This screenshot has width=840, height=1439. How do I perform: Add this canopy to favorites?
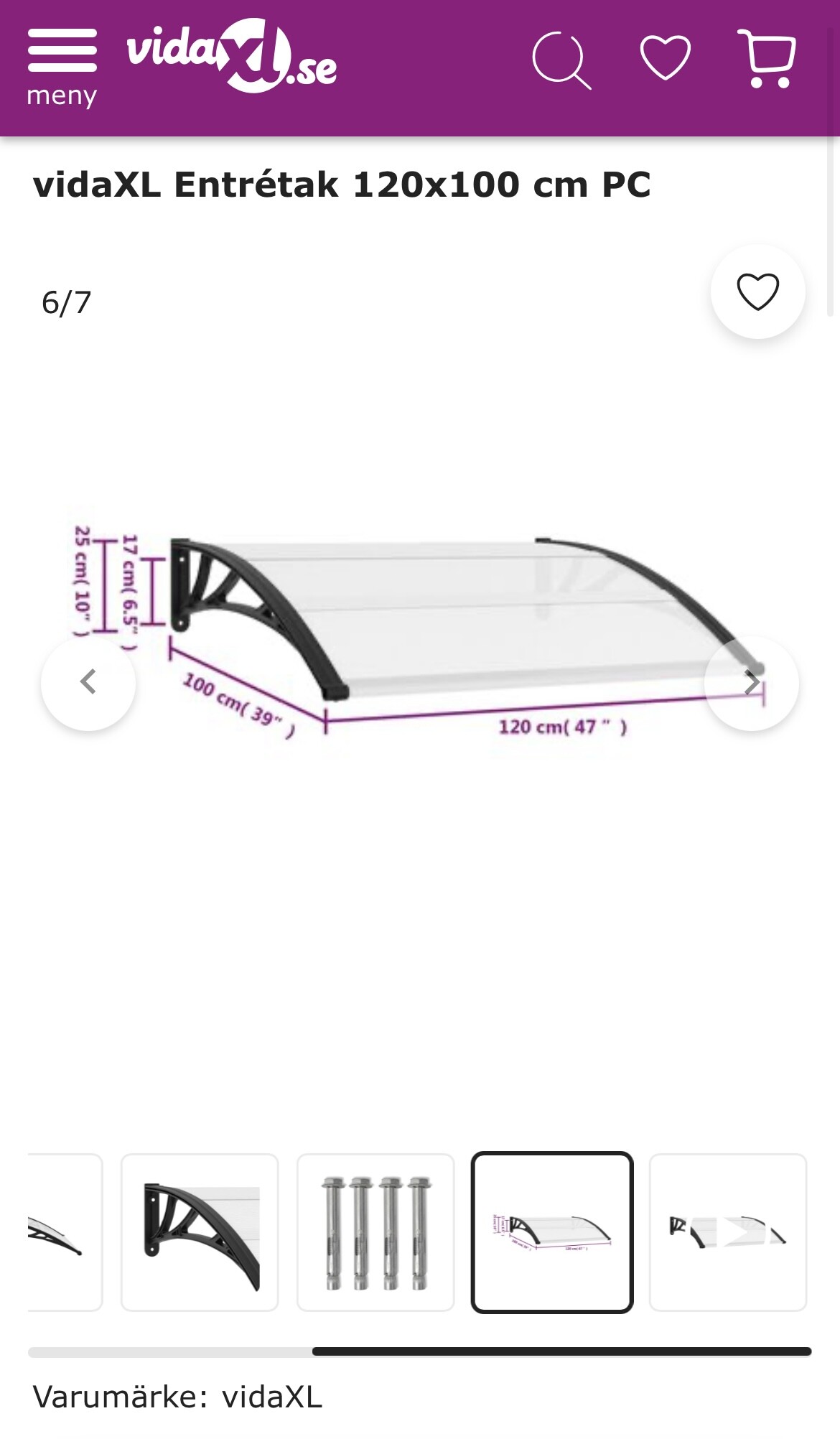click(x=757, y=292)
